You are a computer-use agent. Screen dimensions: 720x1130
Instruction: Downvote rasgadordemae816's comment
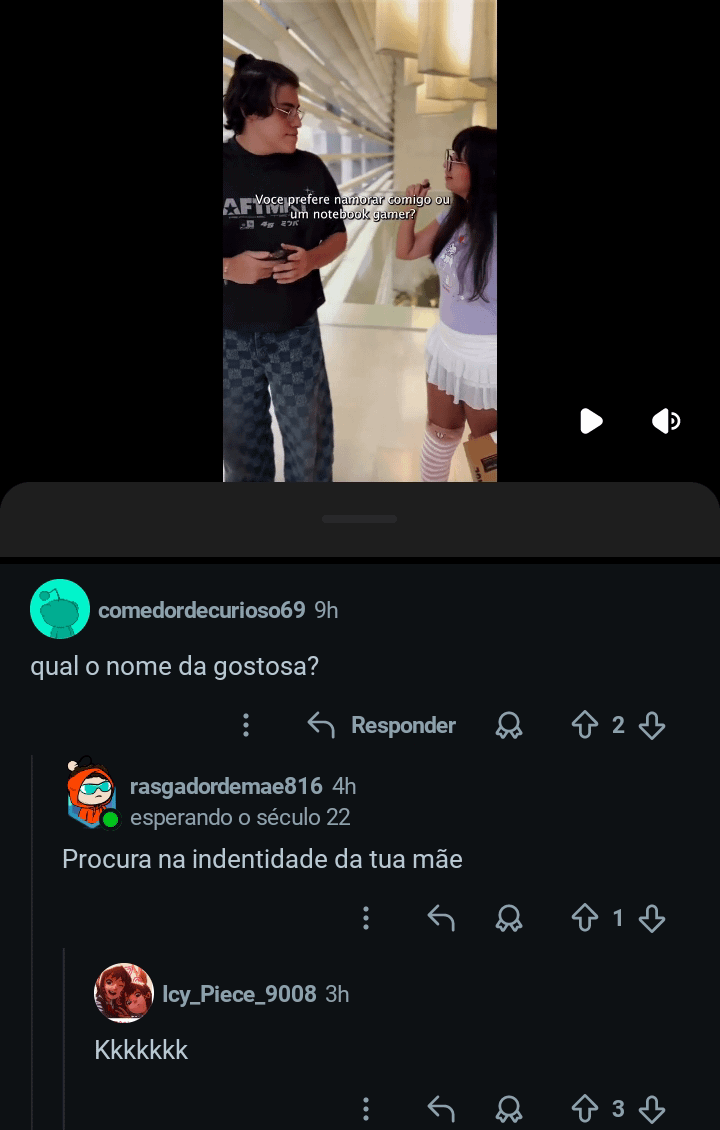pyautogui.click(x=652, y=918)
